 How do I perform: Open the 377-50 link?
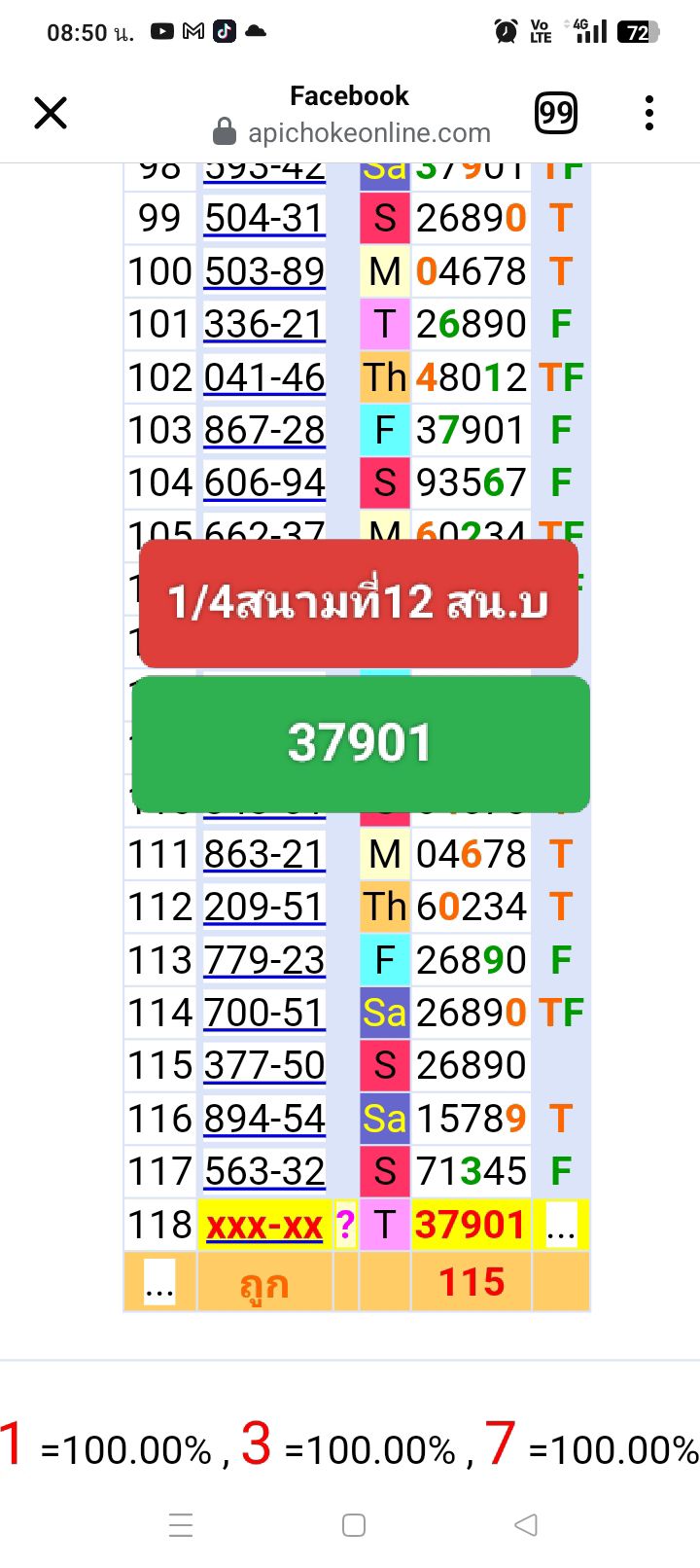tap(264, 1065)
